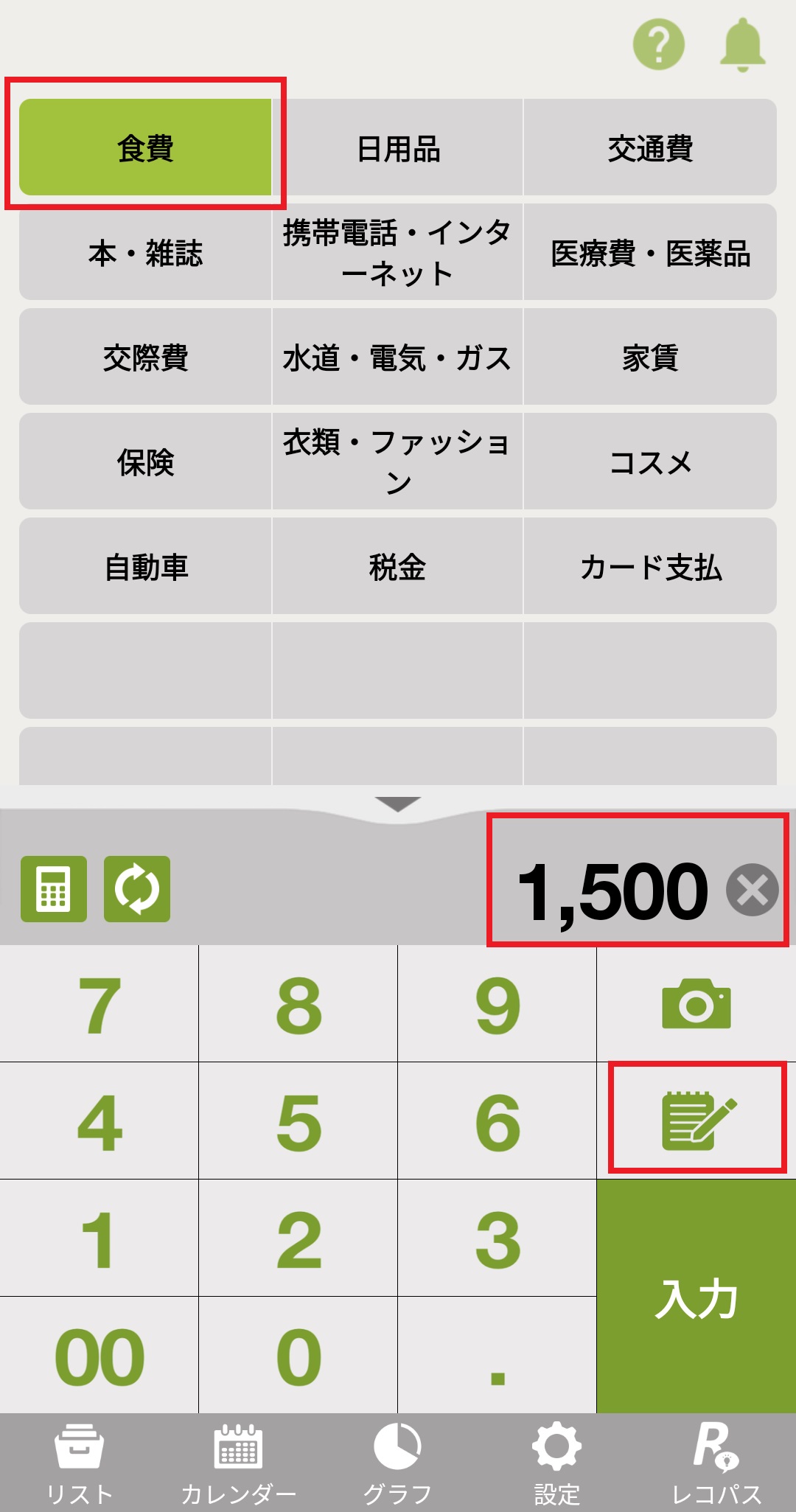Select the 医療費・医薬品 category
This screenshot has width=796, height=1512.
pyautogui.click(x=649, y=253)
